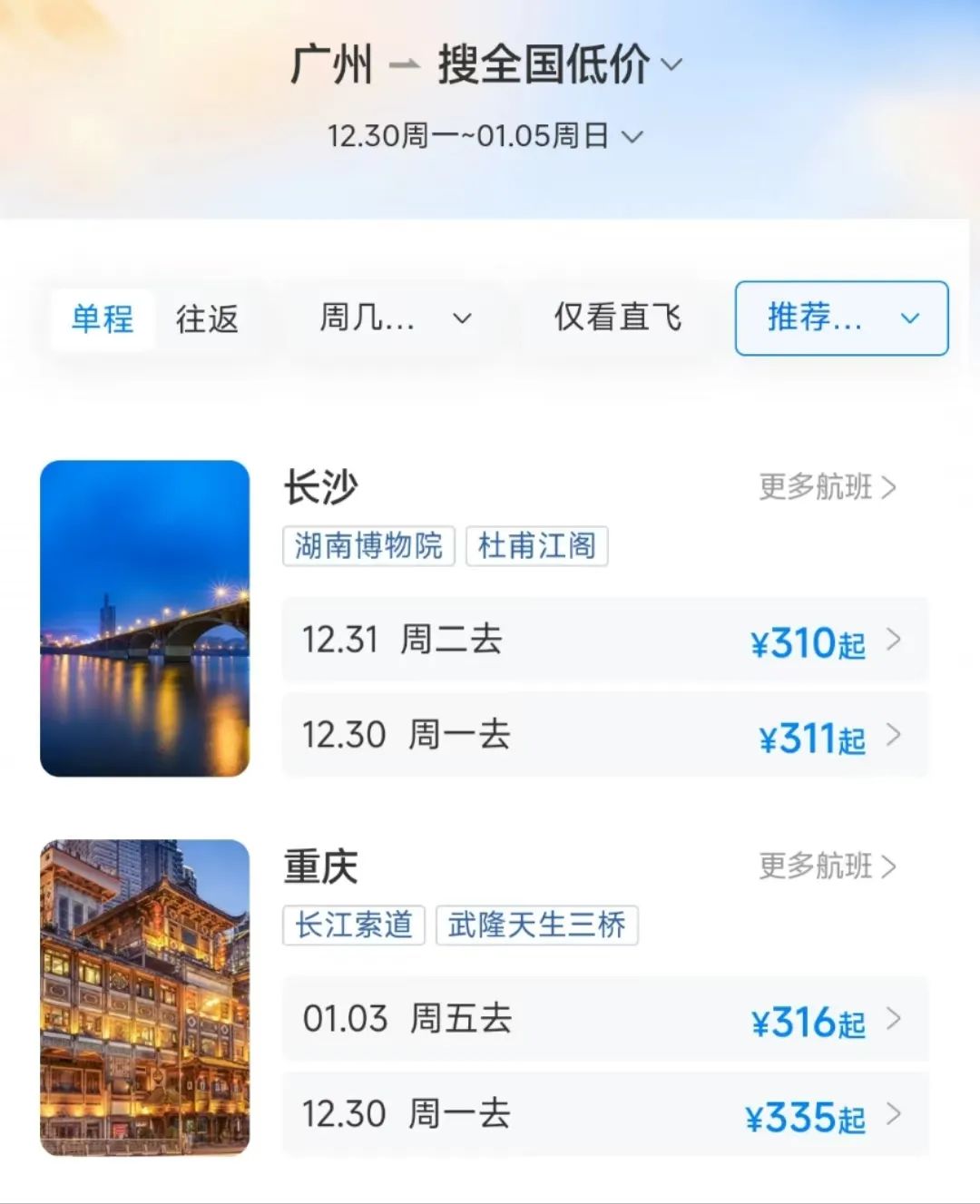Open the date range picker 12.30周一~01.05周日
Image resolution: width=980 pixels, height=1204 pixels.
click(485, 136)
